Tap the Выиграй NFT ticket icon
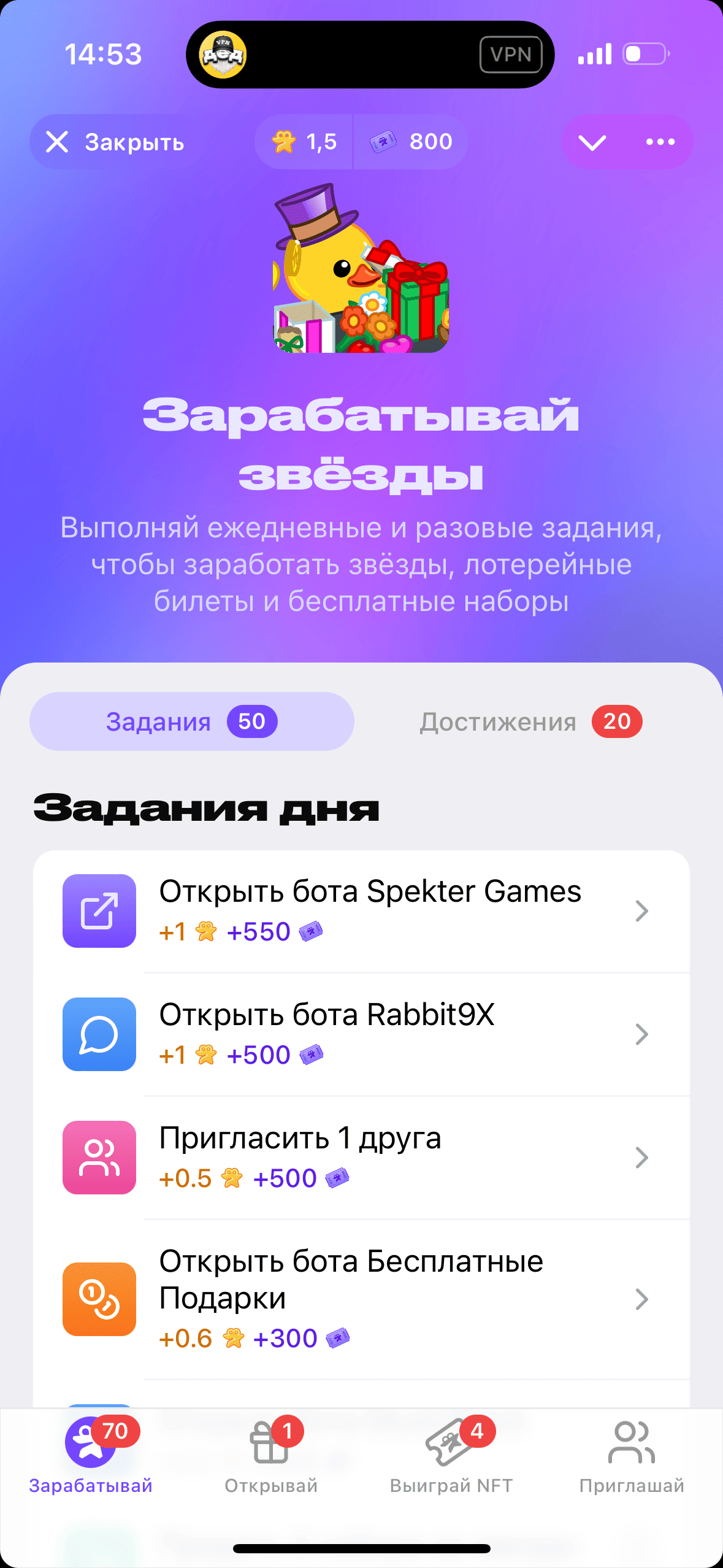The height and width of the screenshot is (1568, 723). pyautogui.click(x=449, y=1443)
